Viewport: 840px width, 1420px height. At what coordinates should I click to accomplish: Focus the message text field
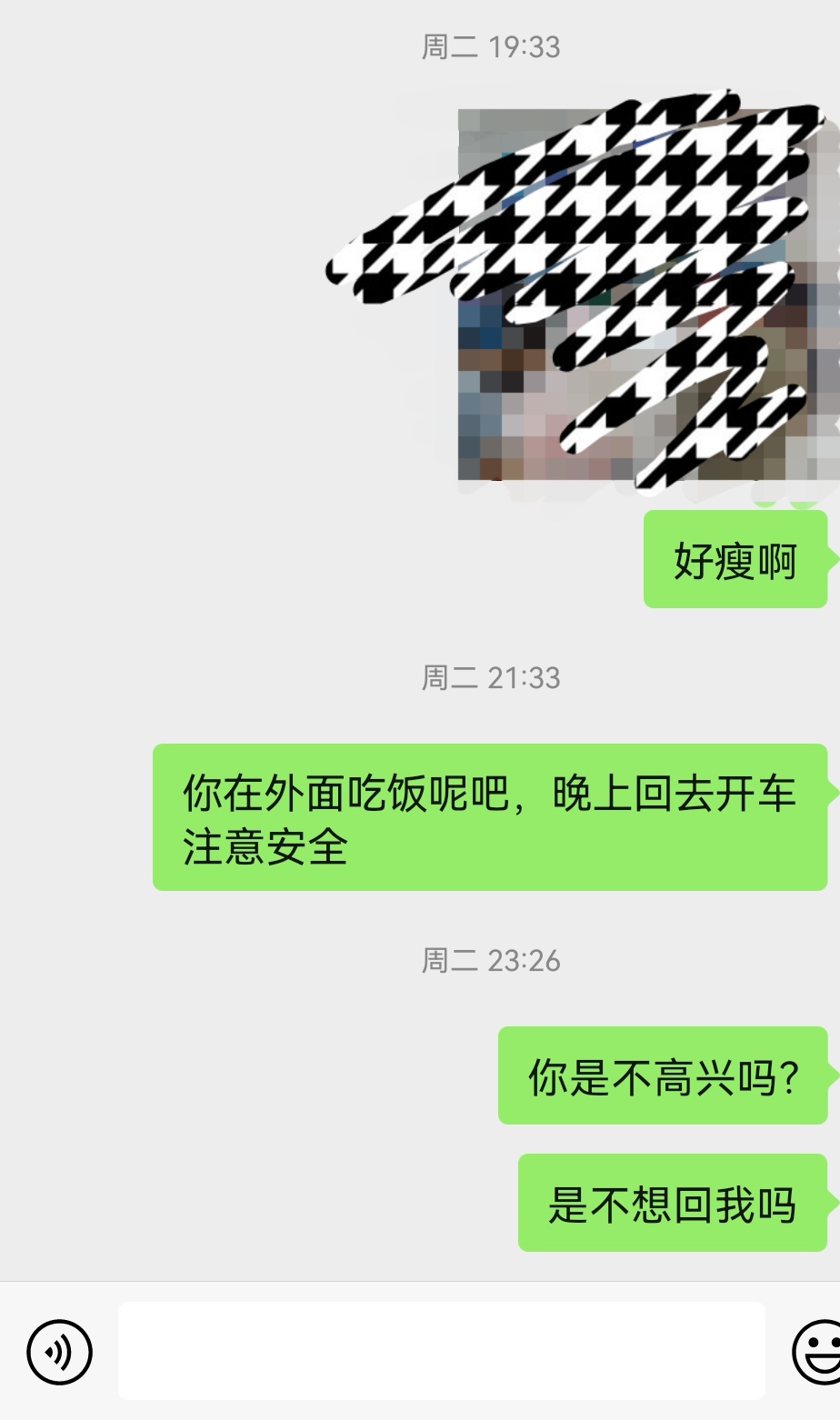(441, 1351)
